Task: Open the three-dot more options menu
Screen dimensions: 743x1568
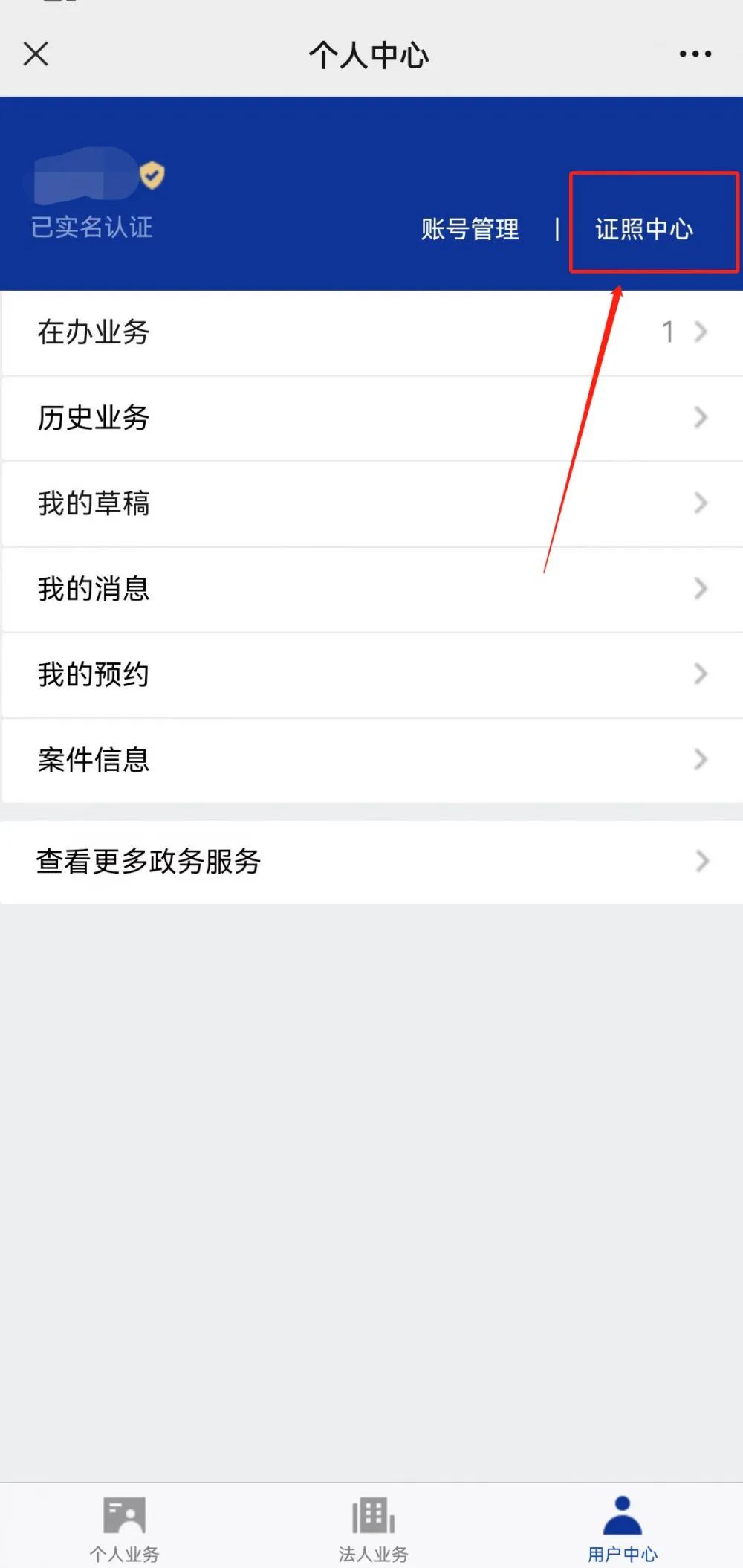Action: [695, 54]
